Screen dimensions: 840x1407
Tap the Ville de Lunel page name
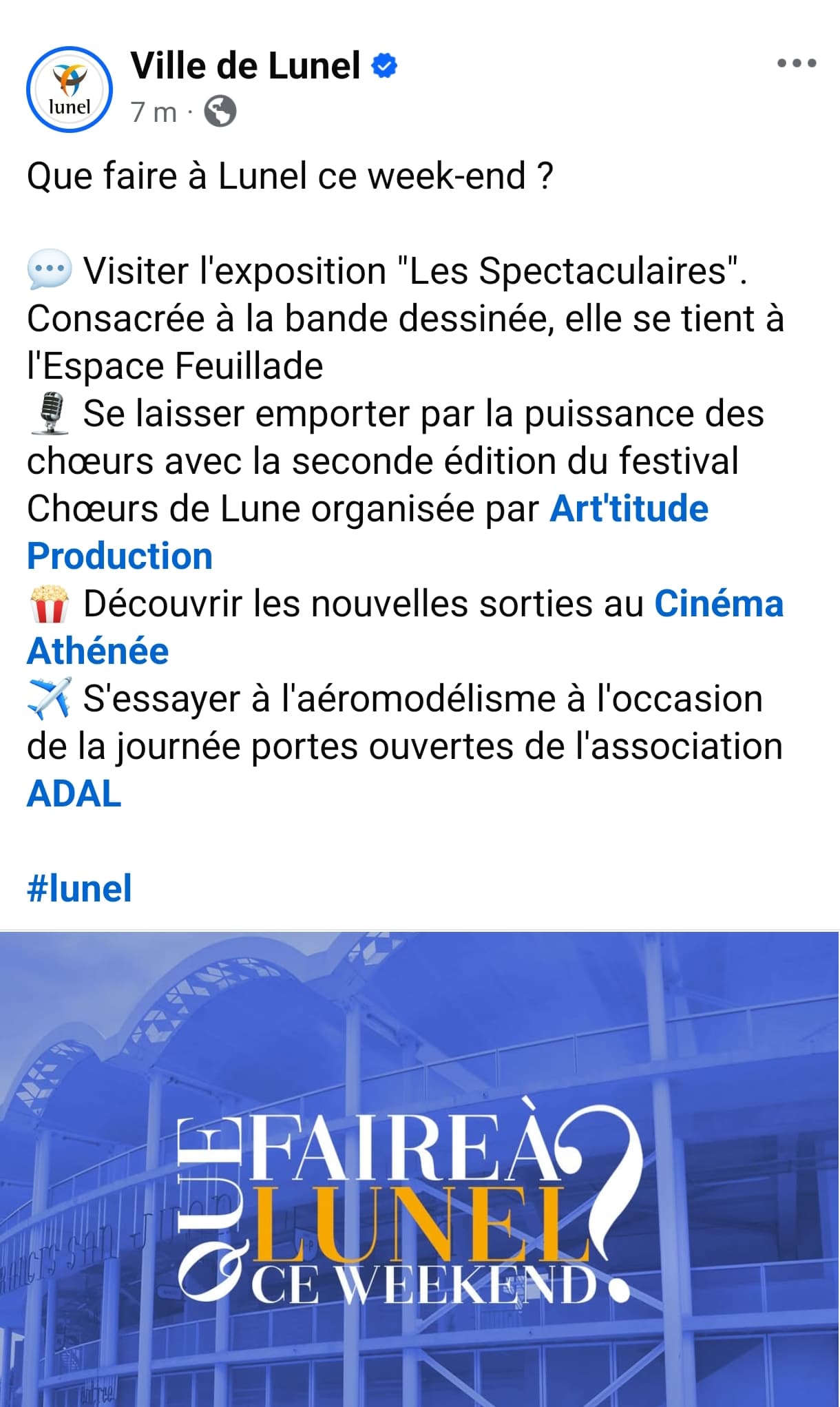(x=246, y=66)
